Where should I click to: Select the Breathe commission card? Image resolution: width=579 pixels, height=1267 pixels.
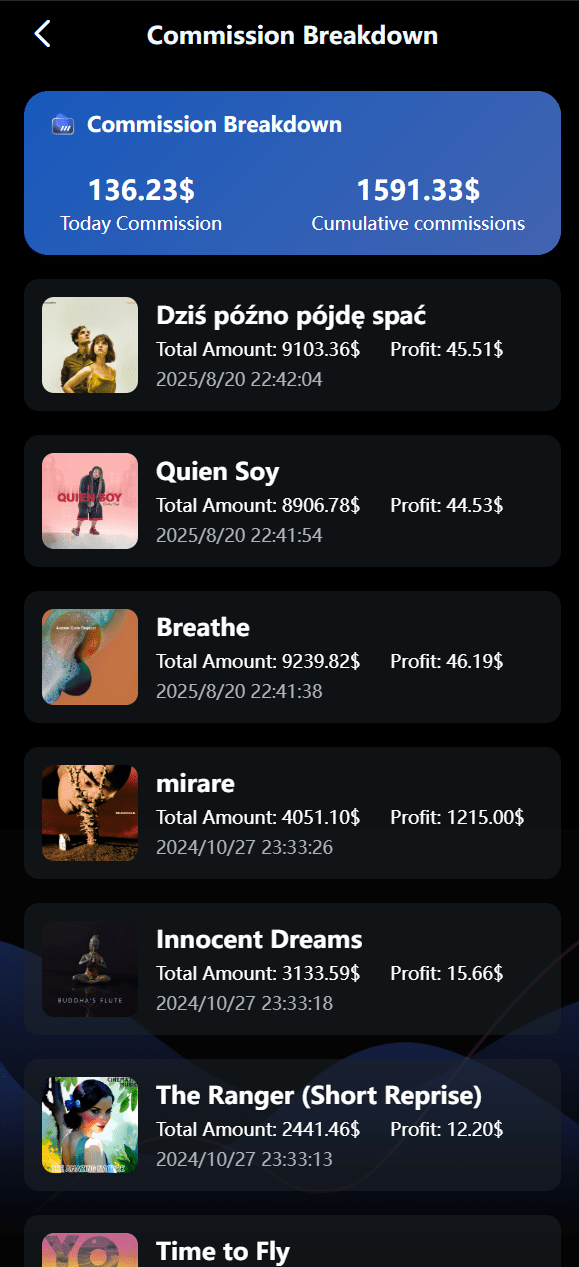coord(292,657)
